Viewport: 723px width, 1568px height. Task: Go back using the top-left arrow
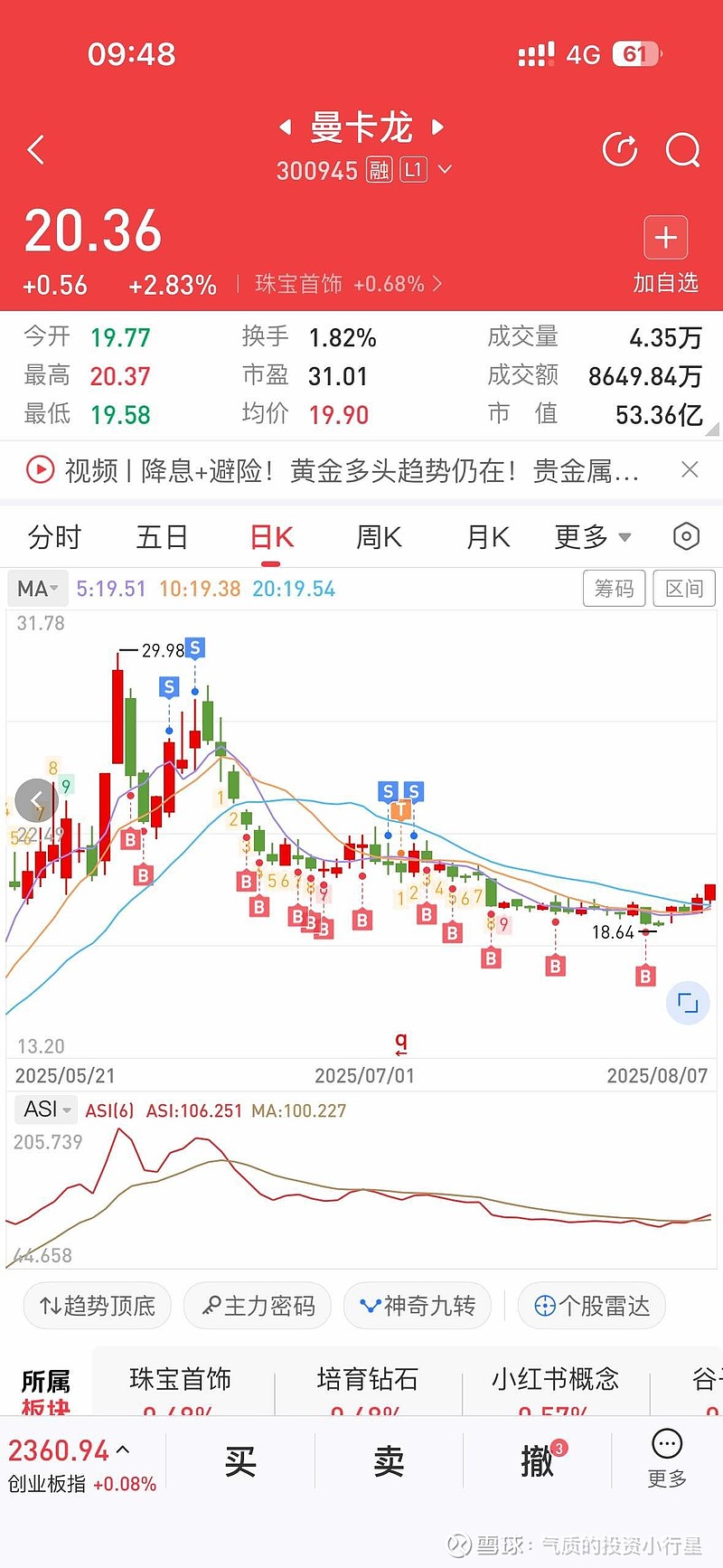36,150
